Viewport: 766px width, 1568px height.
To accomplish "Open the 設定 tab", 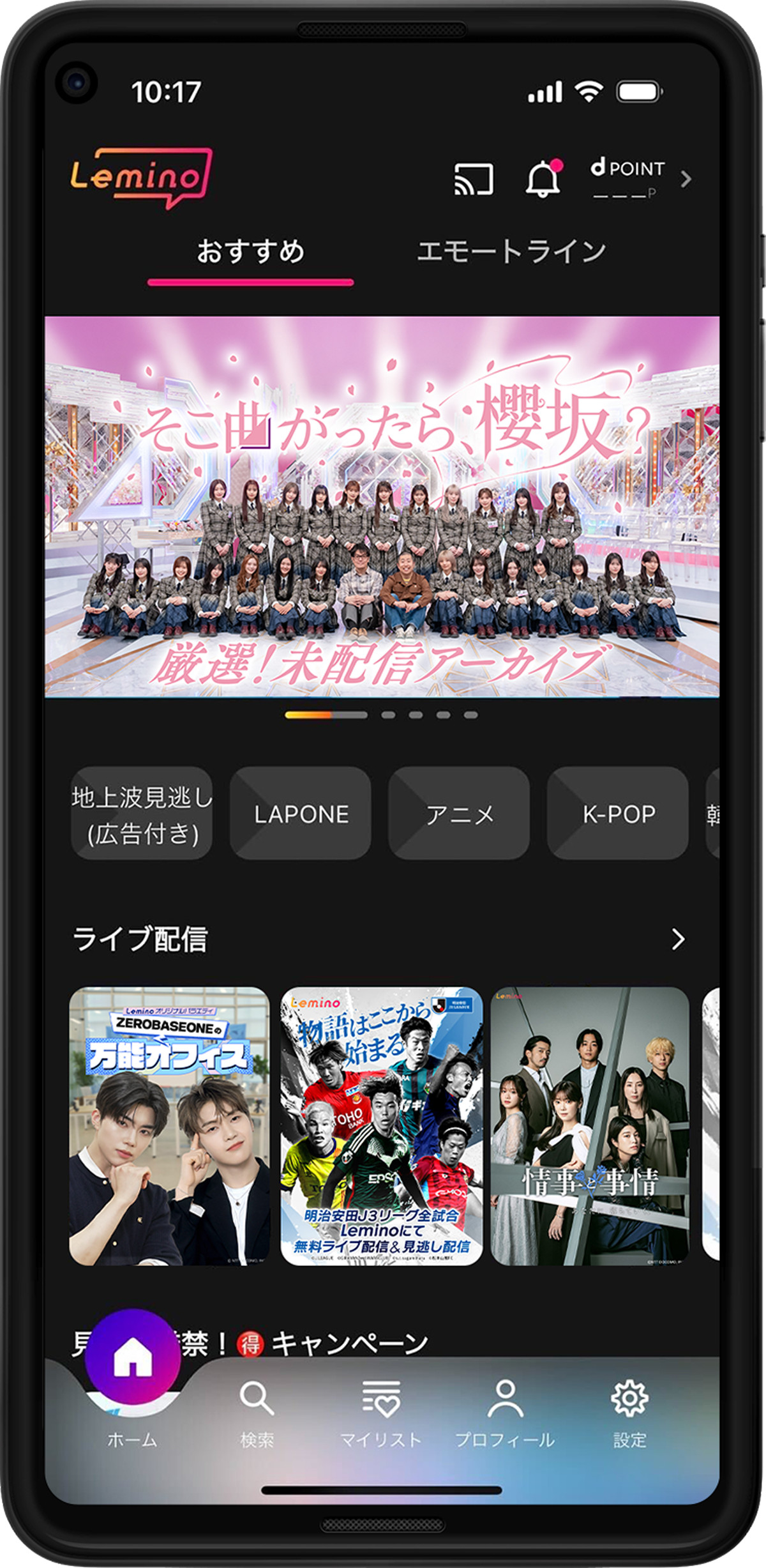I will (x=629, y=1413).
